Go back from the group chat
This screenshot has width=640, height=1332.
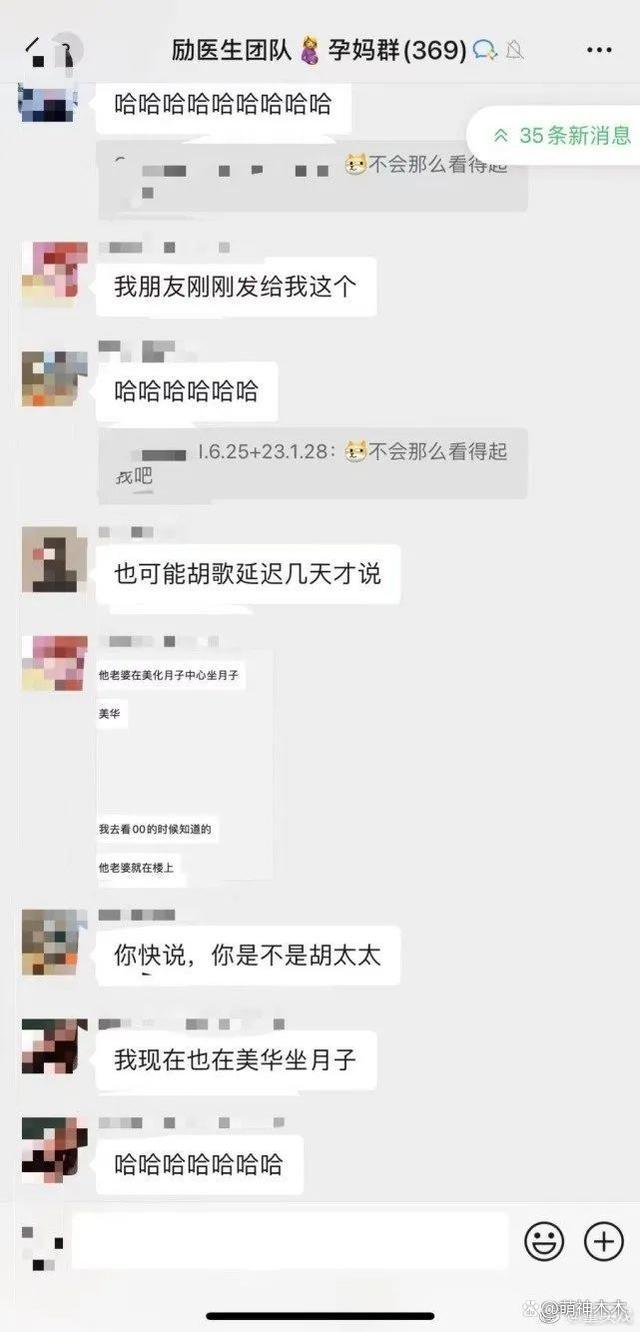pos(32,50)
